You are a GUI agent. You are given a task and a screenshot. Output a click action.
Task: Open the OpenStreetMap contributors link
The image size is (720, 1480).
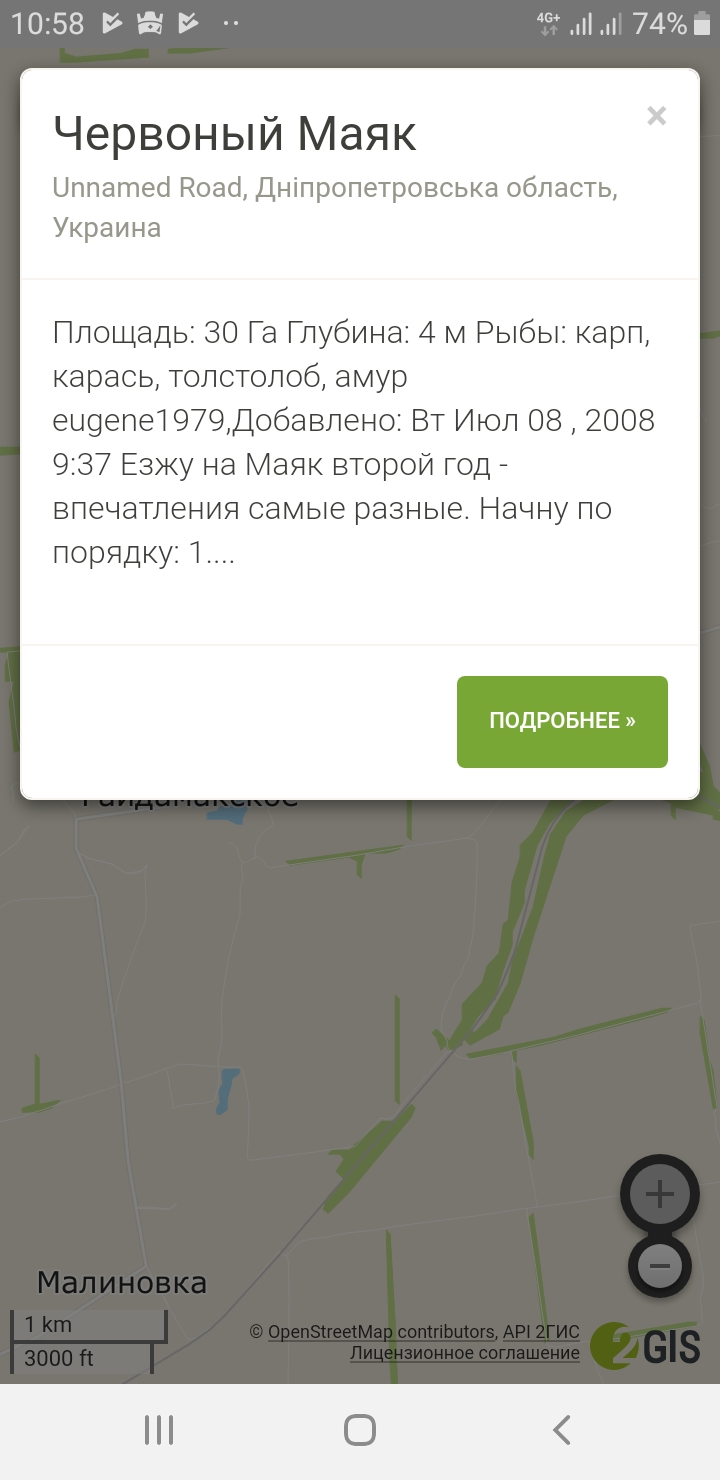coord(380,1332)
